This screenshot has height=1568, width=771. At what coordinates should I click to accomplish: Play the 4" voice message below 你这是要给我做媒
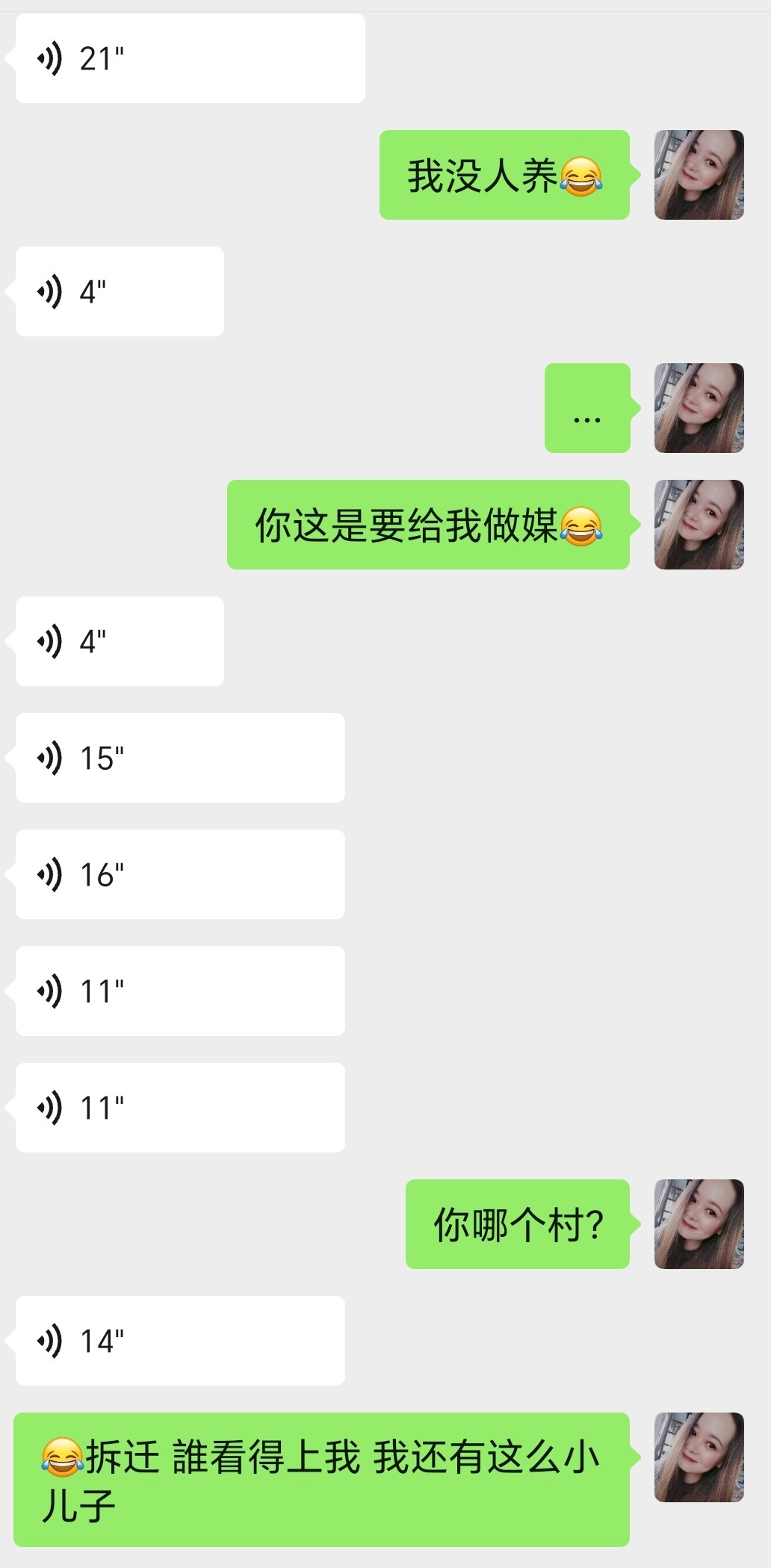coord(120,641)
